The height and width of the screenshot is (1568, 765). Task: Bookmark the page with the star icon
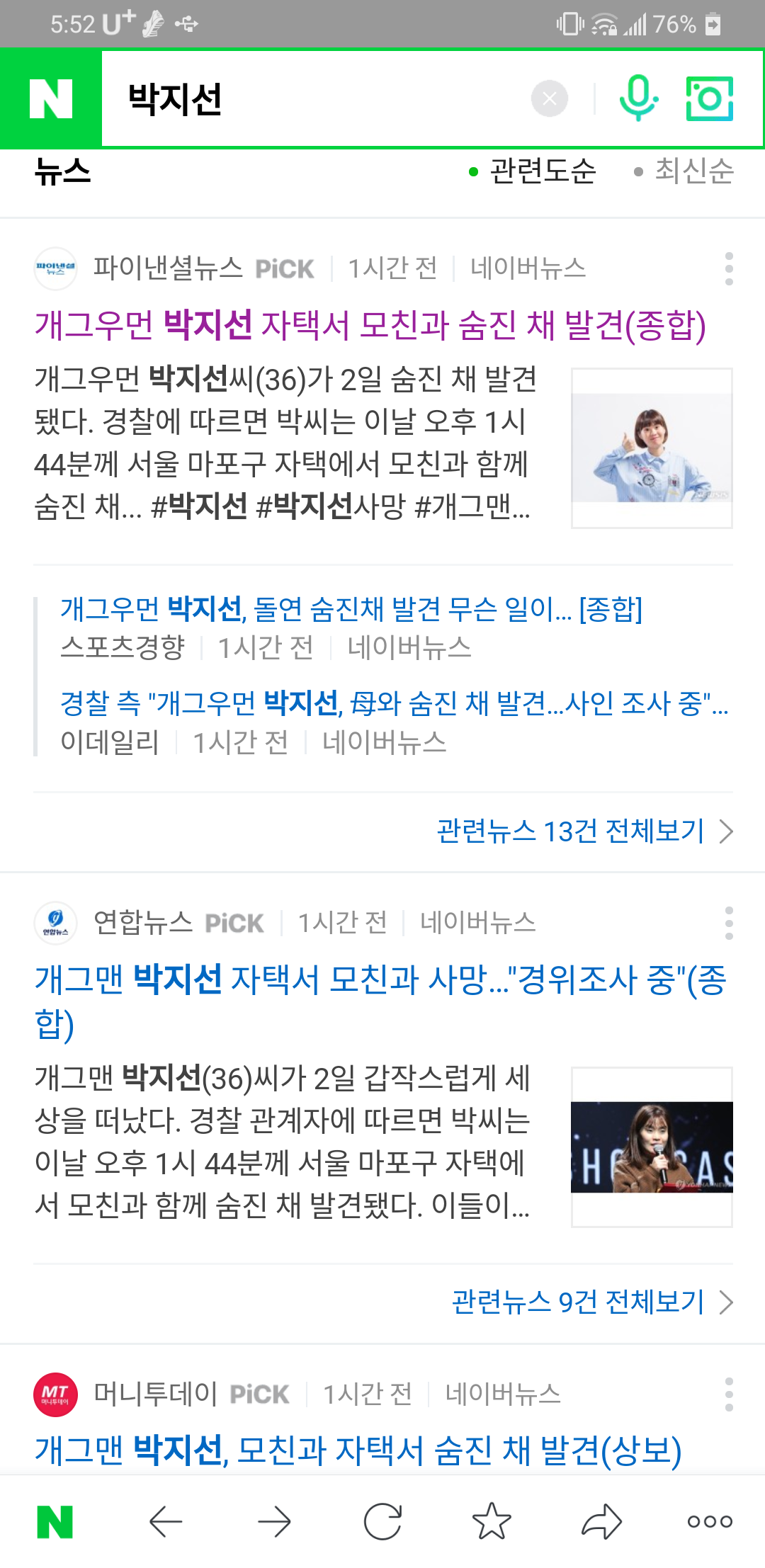[x=492, y=1521]
